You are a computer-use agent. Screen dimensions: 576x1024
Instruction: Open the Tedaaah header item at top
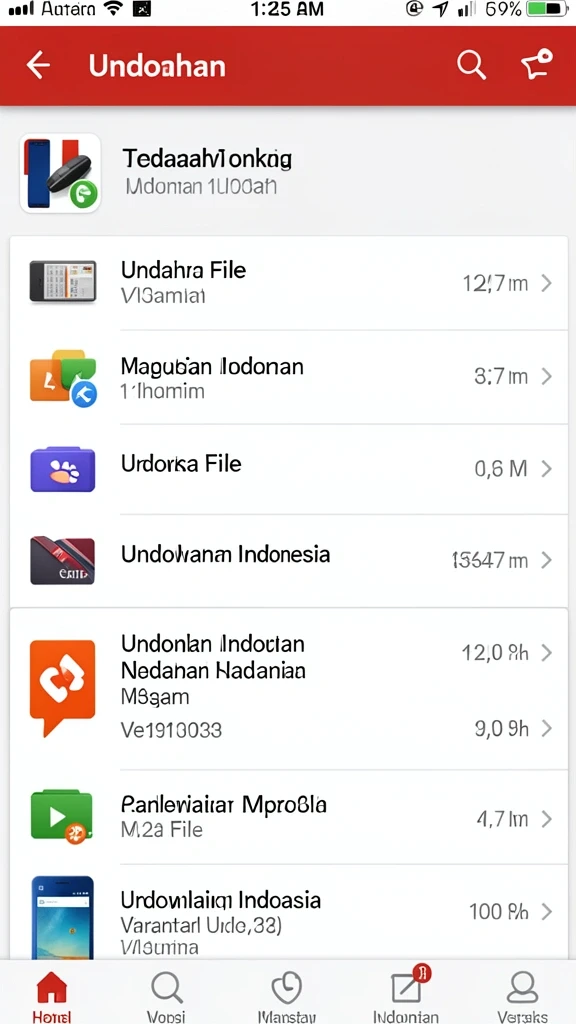288,172
